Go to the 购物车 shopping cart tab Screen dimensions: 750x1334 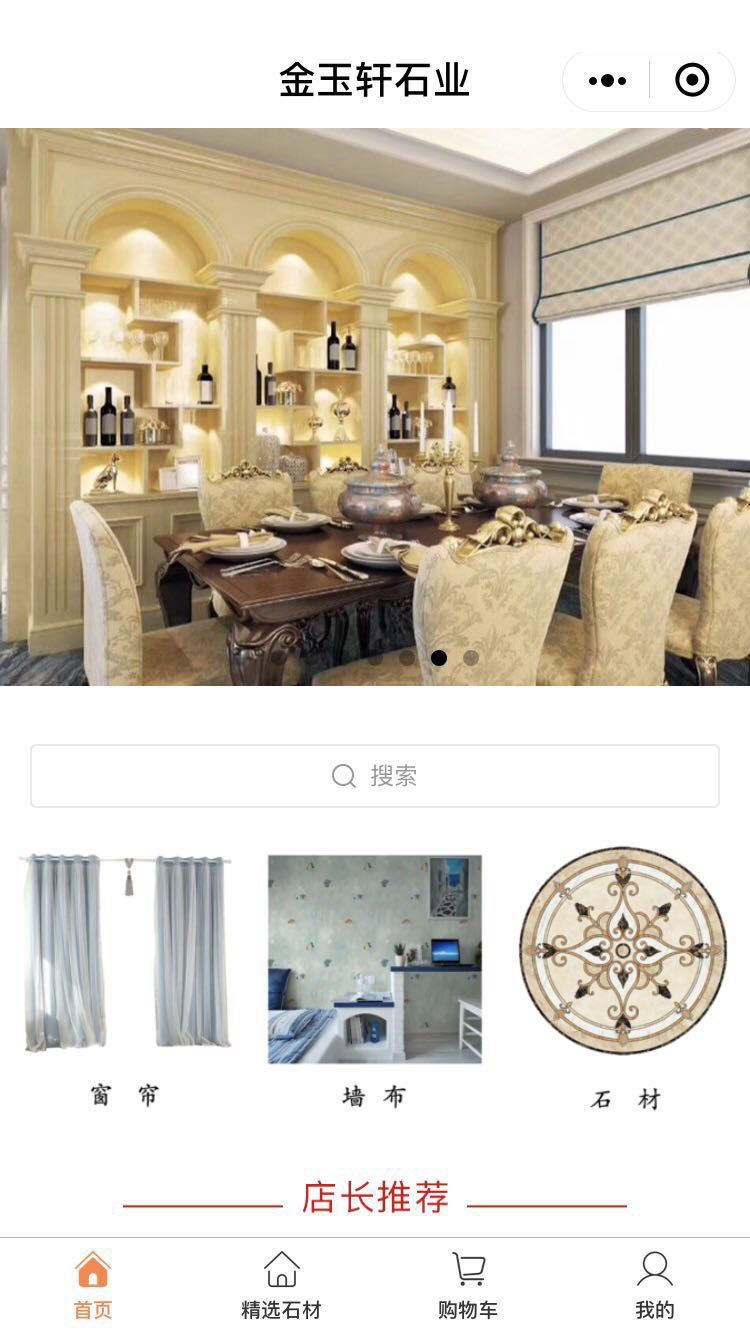[468, 1286]
